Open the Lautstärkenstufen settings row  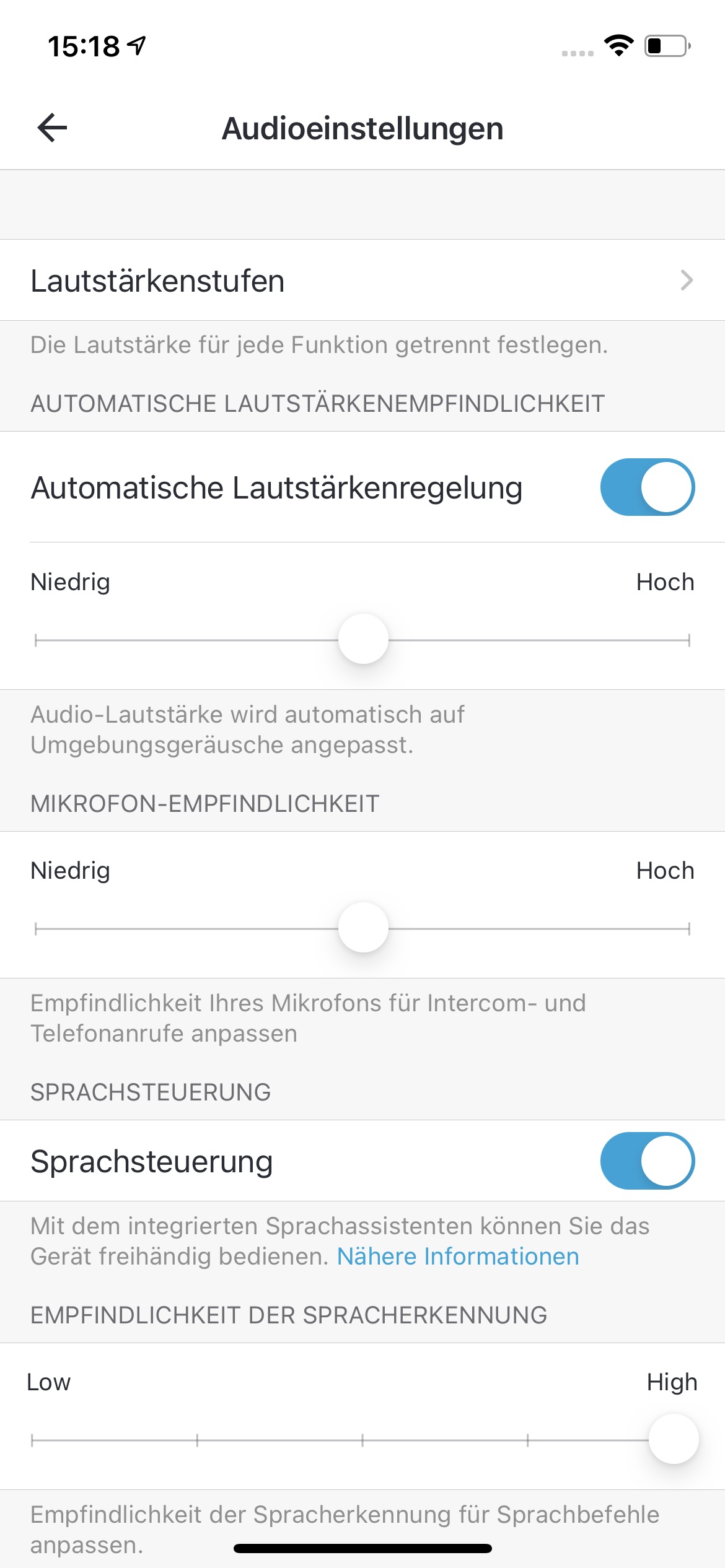point(362,280)
